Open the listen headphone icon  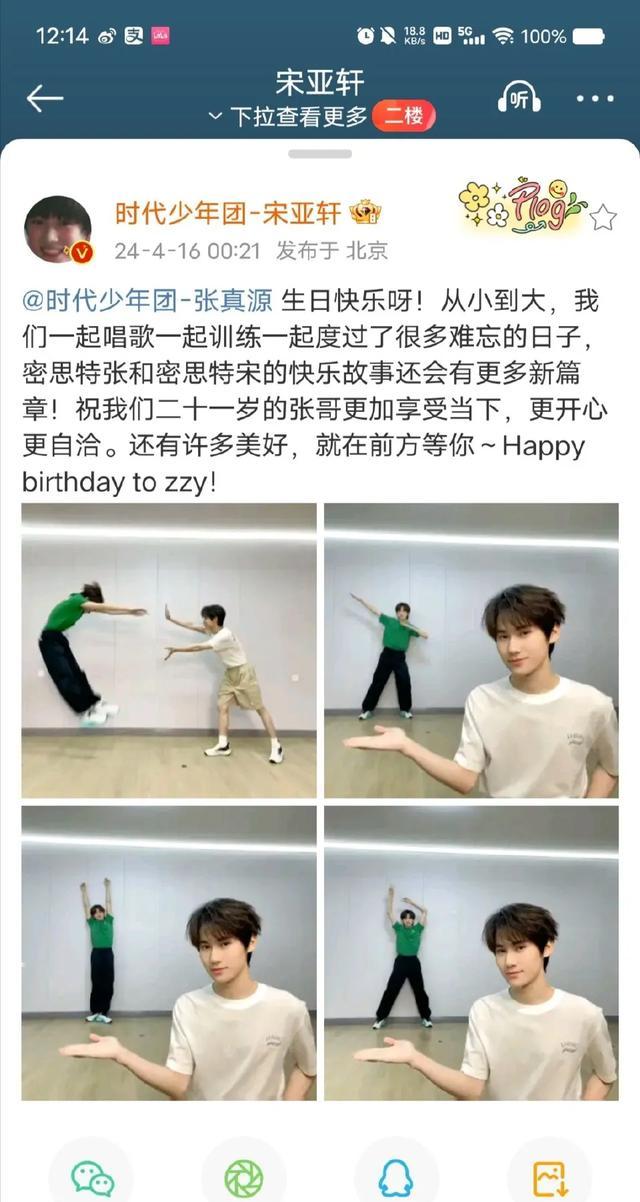click(519, 98)
